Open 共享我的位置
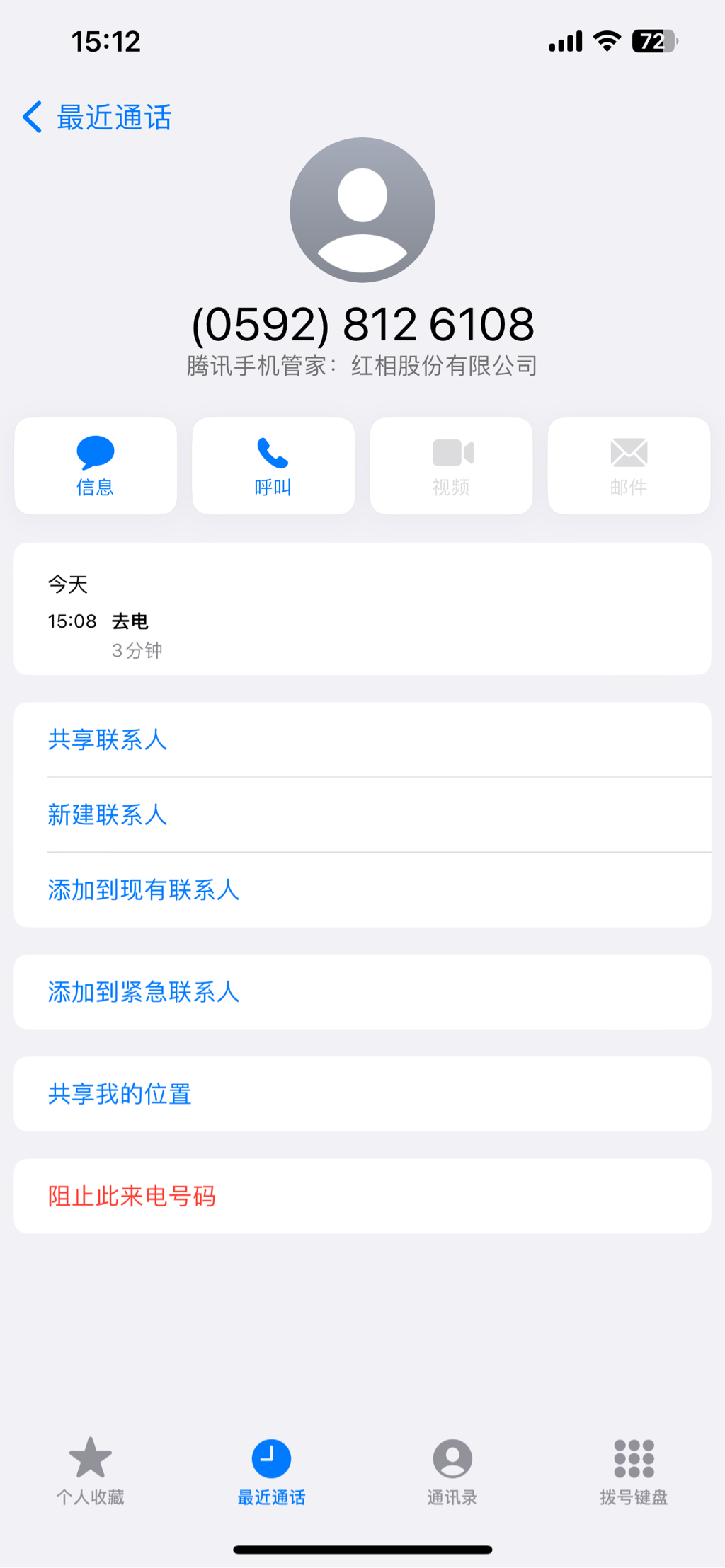This screenshot has height=1568, width=725. [120, 1094]
